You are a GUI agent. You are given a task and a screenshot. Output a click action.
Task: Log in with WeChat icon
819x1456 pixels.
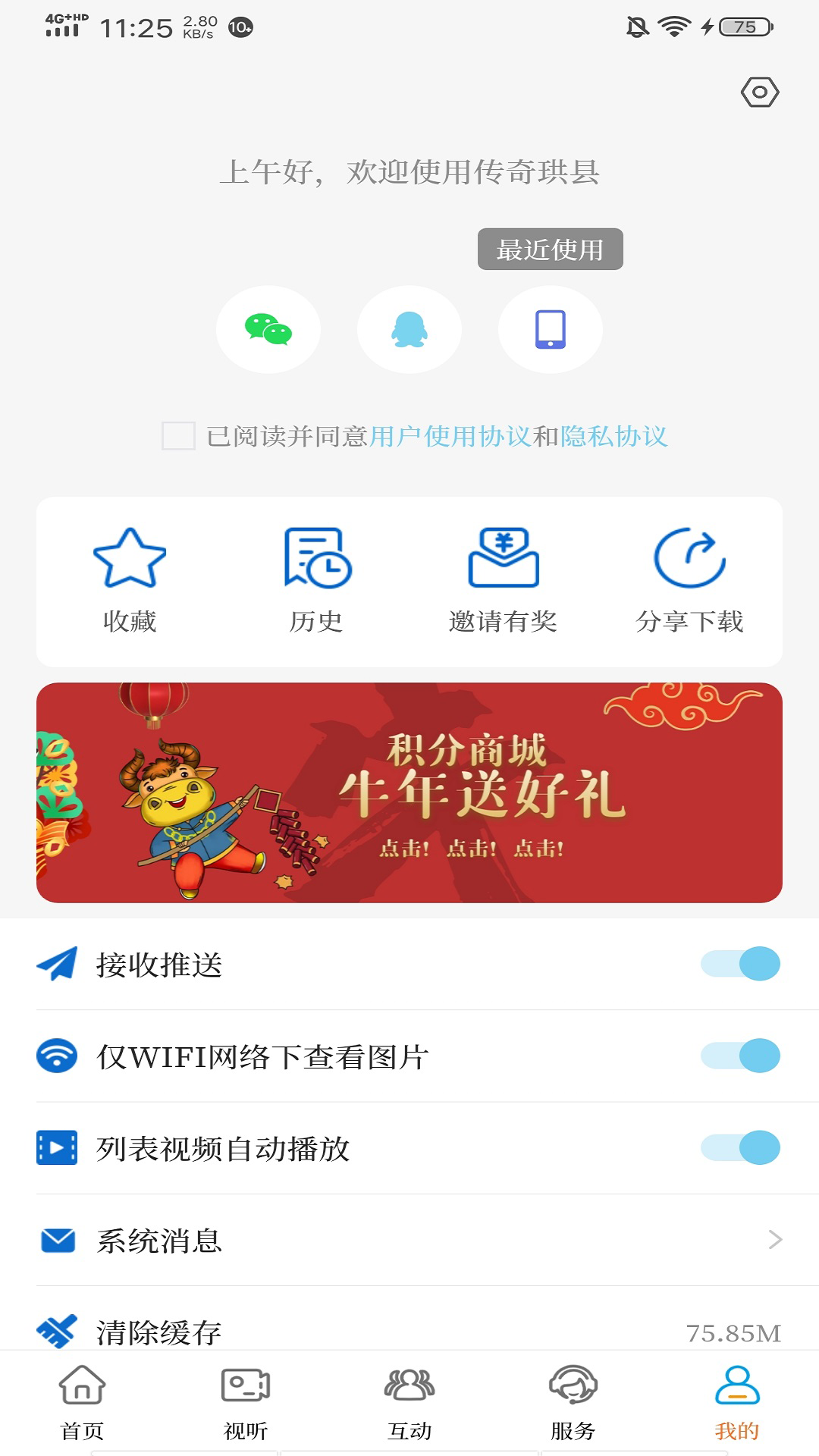pyautogui.click(x=269, y=329)
